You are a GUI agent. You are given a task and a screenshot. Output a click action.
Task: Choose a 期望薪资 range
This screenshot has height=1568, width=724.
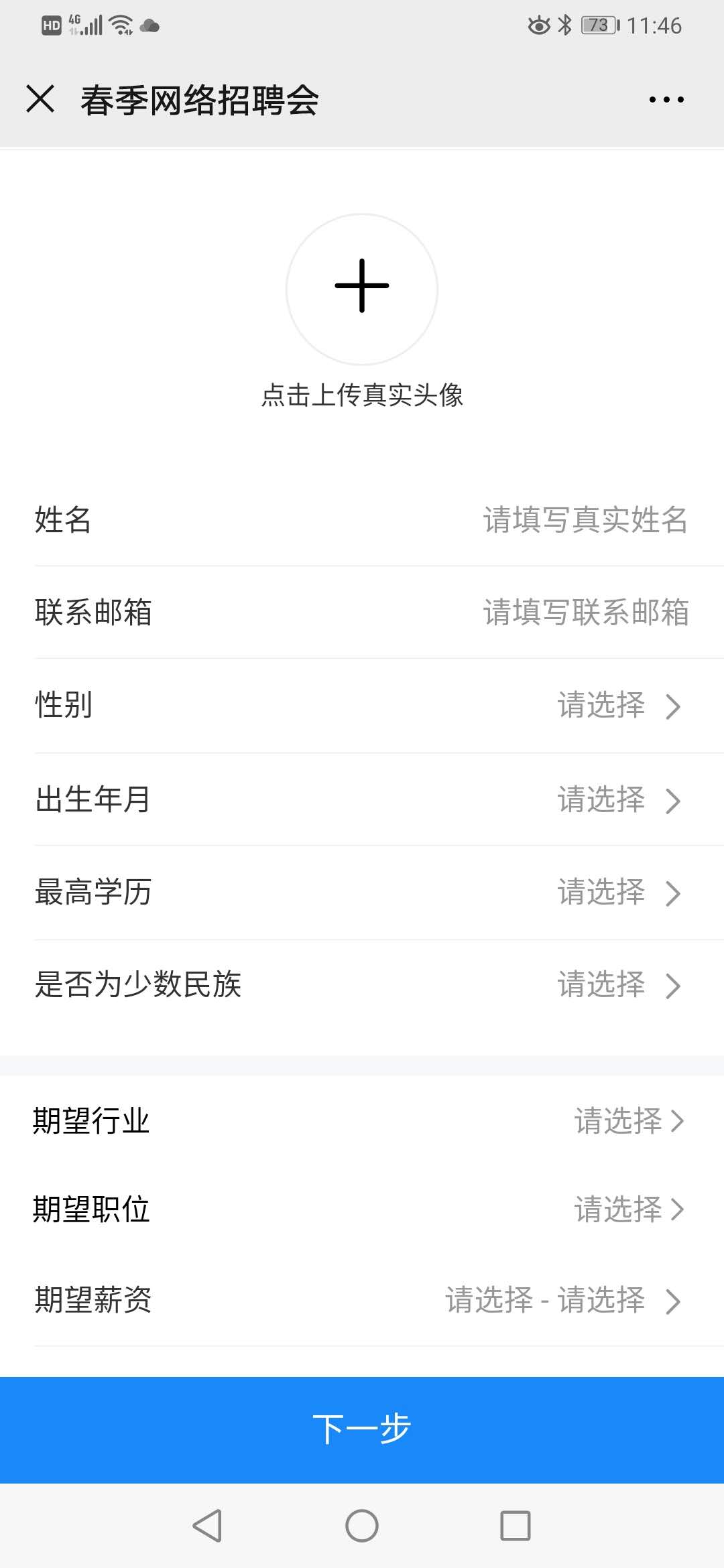563,1301
